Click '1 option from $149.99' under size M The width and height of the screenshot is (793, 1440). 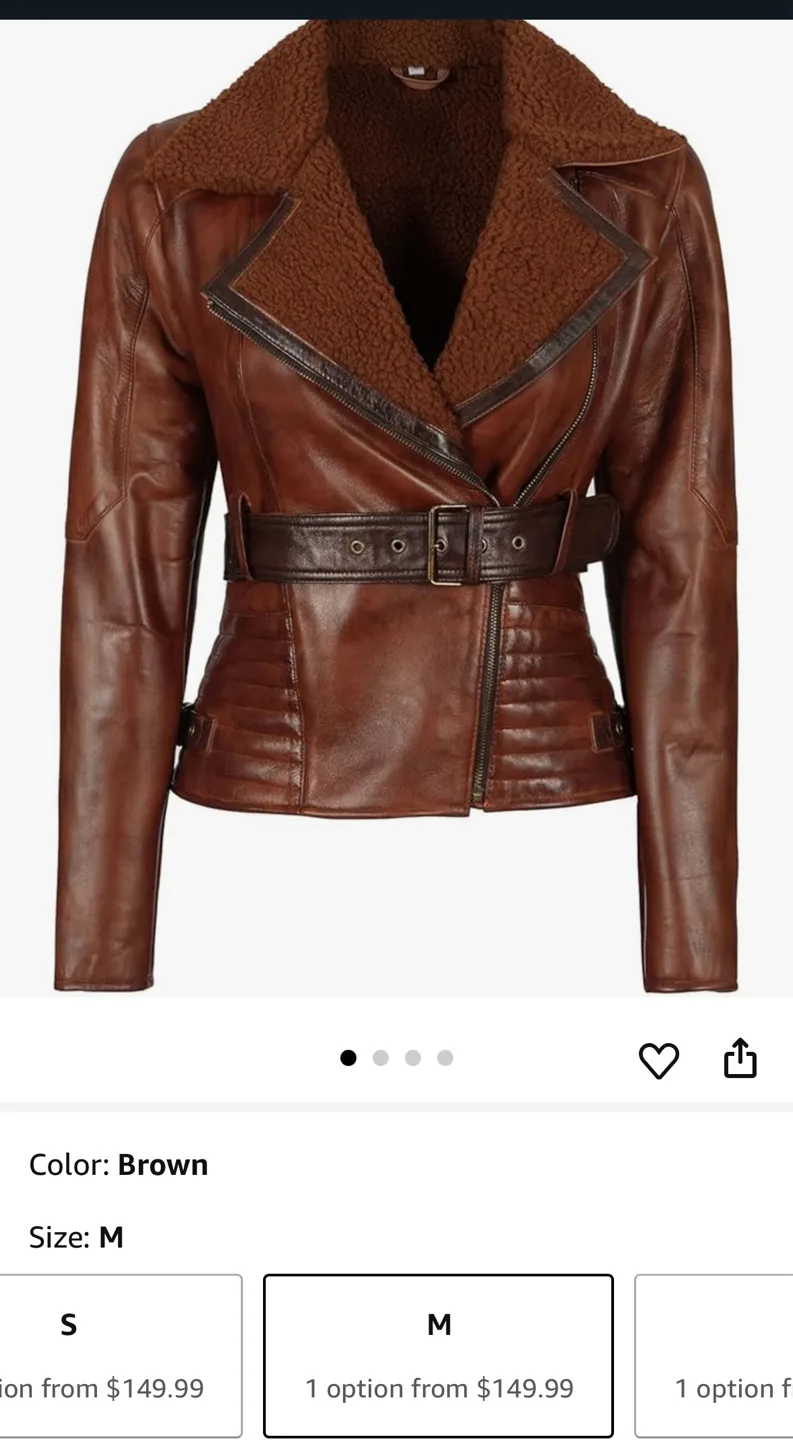pyautogui.click(x=437, y=1388)
